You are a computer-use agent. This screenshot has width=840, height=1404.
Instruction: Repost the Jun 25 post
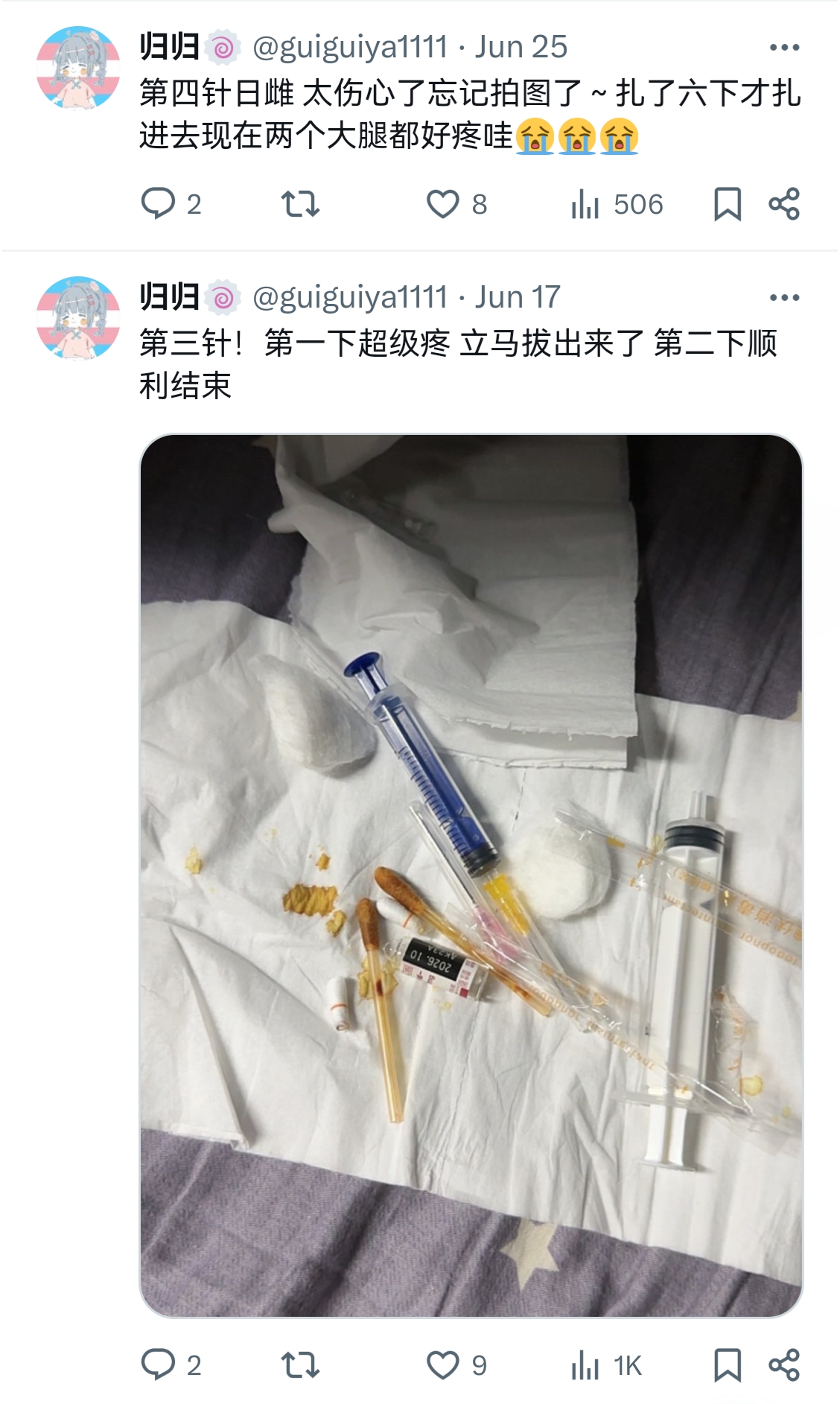[300, 203]
